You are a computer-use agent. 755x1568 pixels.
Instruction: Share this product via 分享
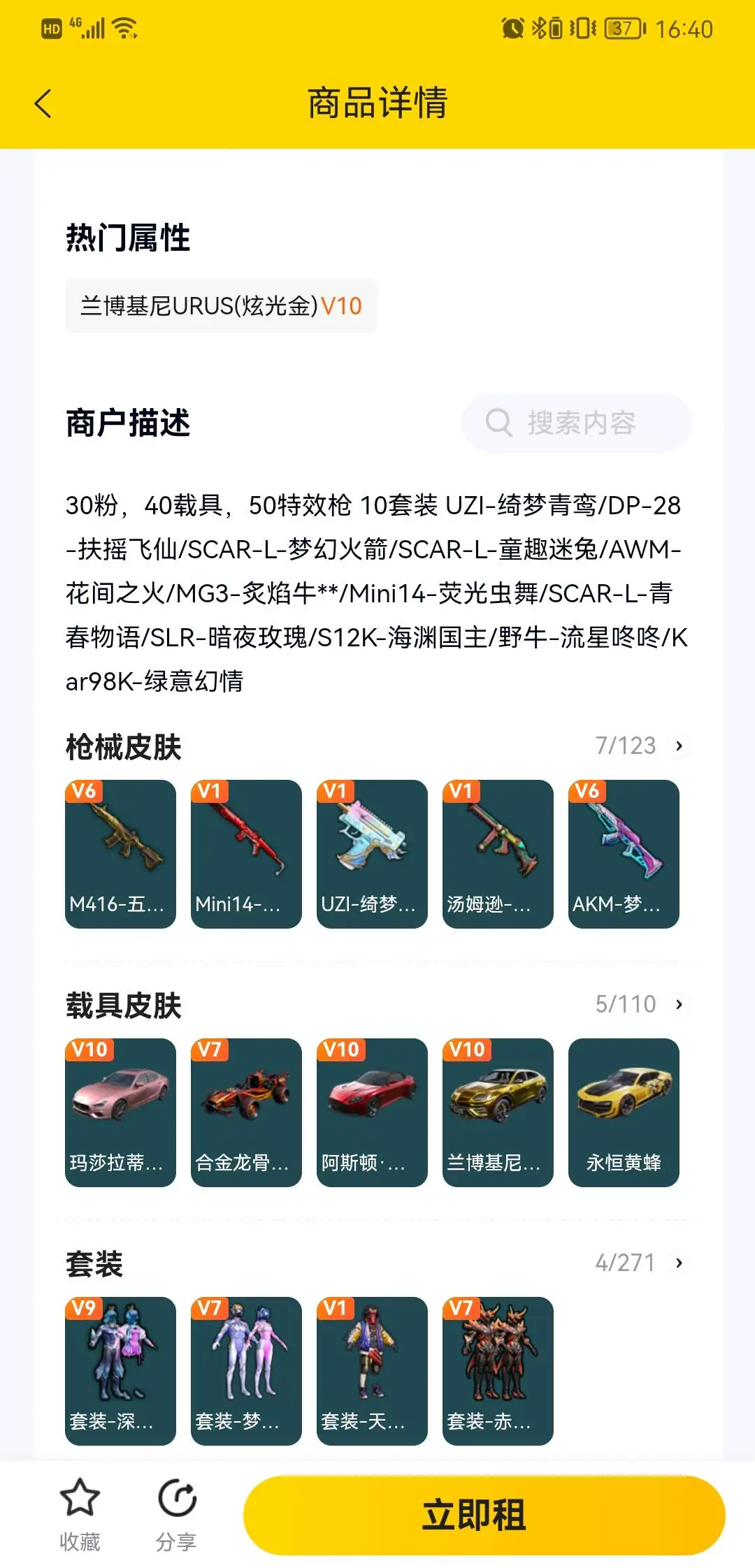tap(176, 1513)
